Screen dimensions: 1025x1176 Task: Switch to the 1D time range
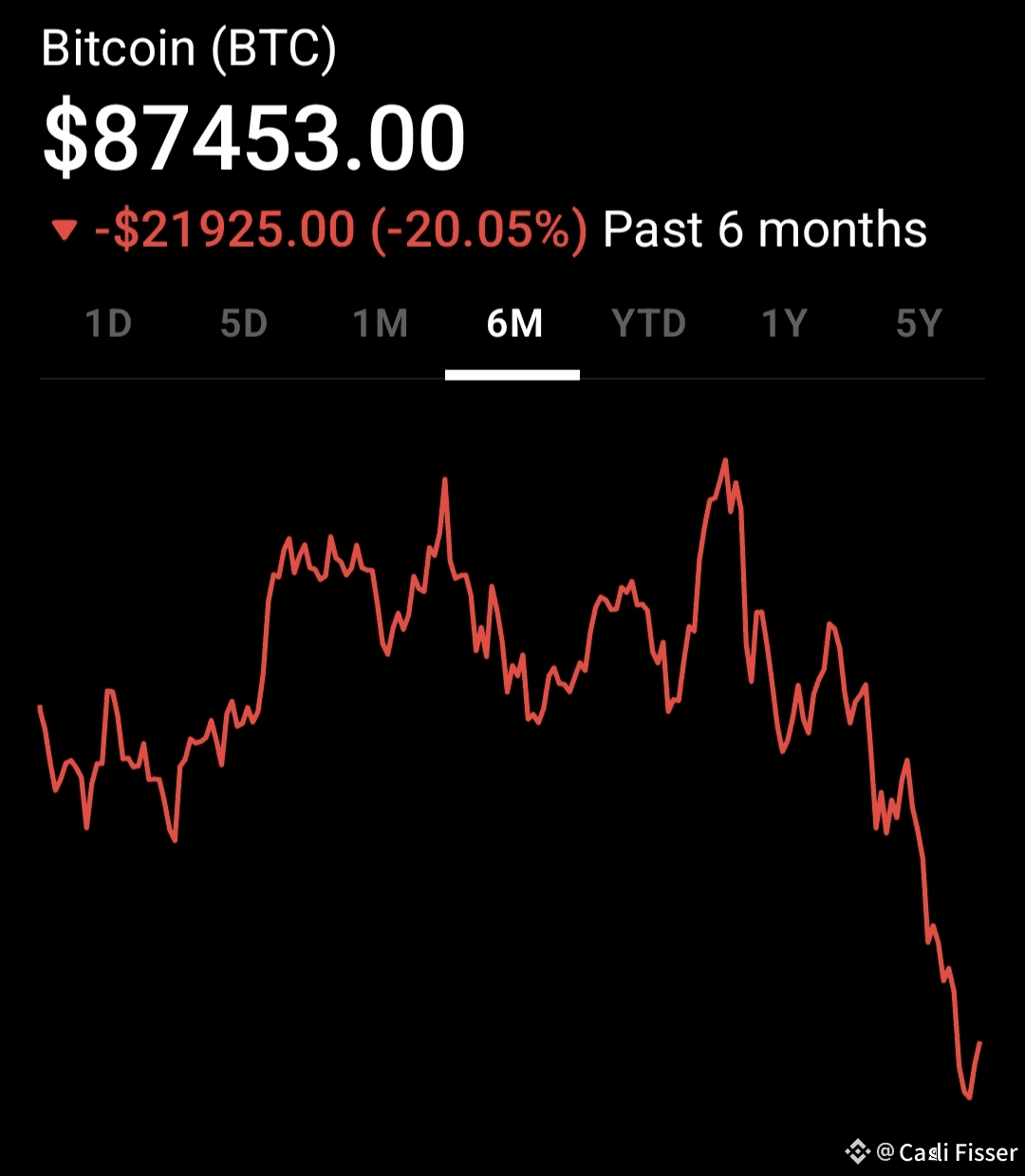[108, 325]
